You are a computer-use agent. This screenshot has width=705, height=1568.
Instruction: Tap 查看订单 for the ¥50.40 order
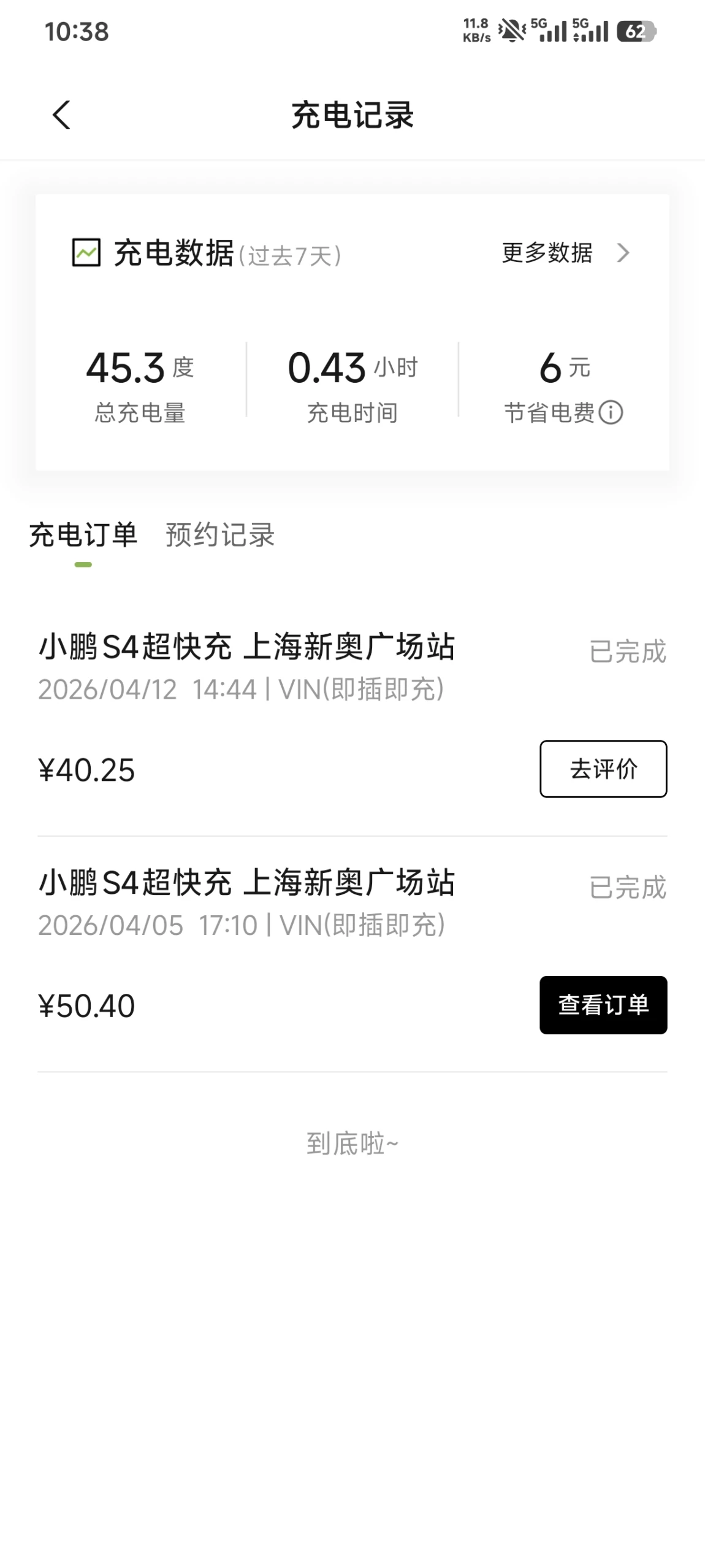[603, 1005]
